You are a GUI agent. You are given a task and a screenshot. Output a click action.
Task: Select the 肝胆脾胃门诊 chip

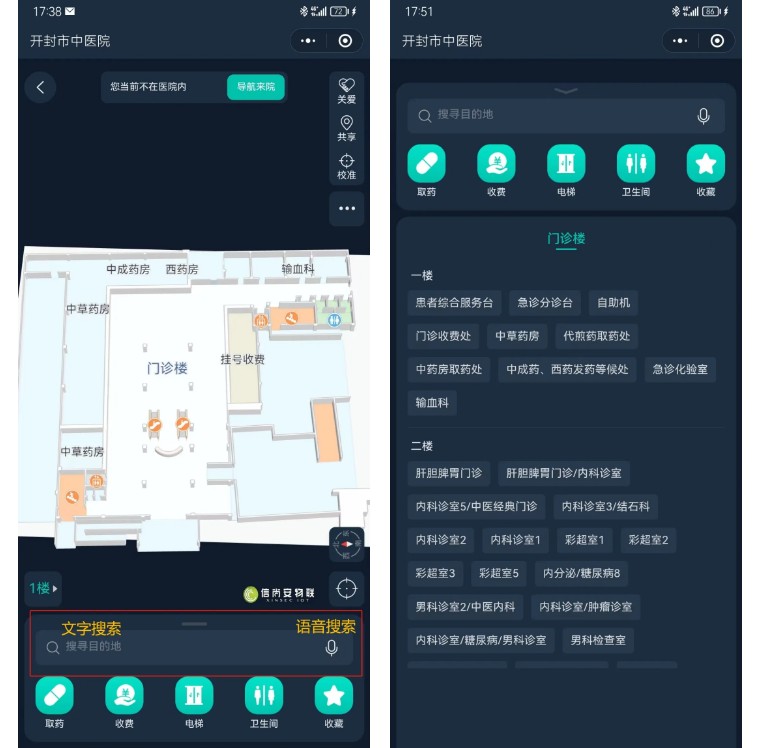(449, 473)
